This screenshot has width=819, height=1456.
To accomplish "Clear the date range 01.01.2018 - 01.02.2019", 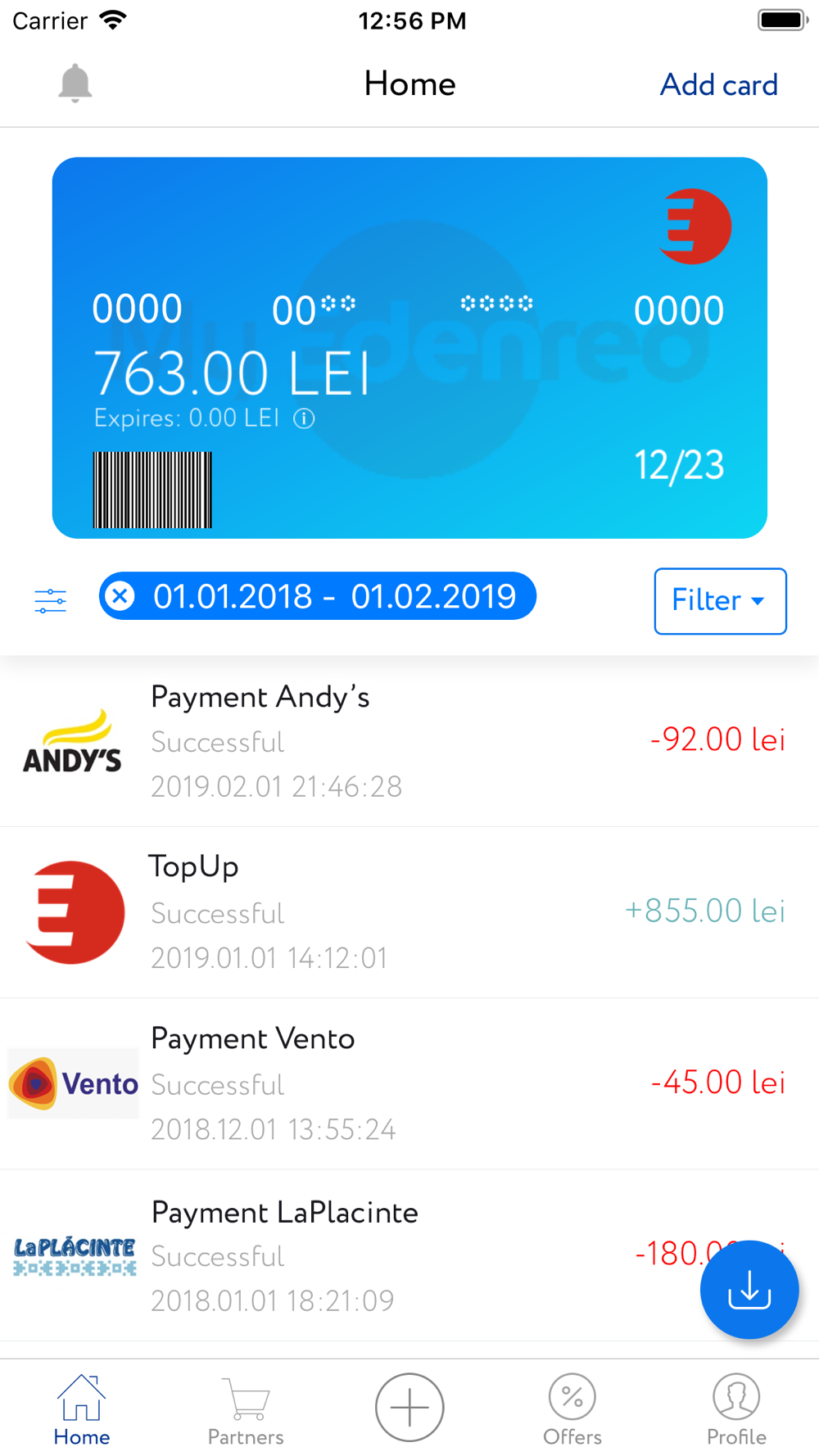I will click(x=120, y=596).
